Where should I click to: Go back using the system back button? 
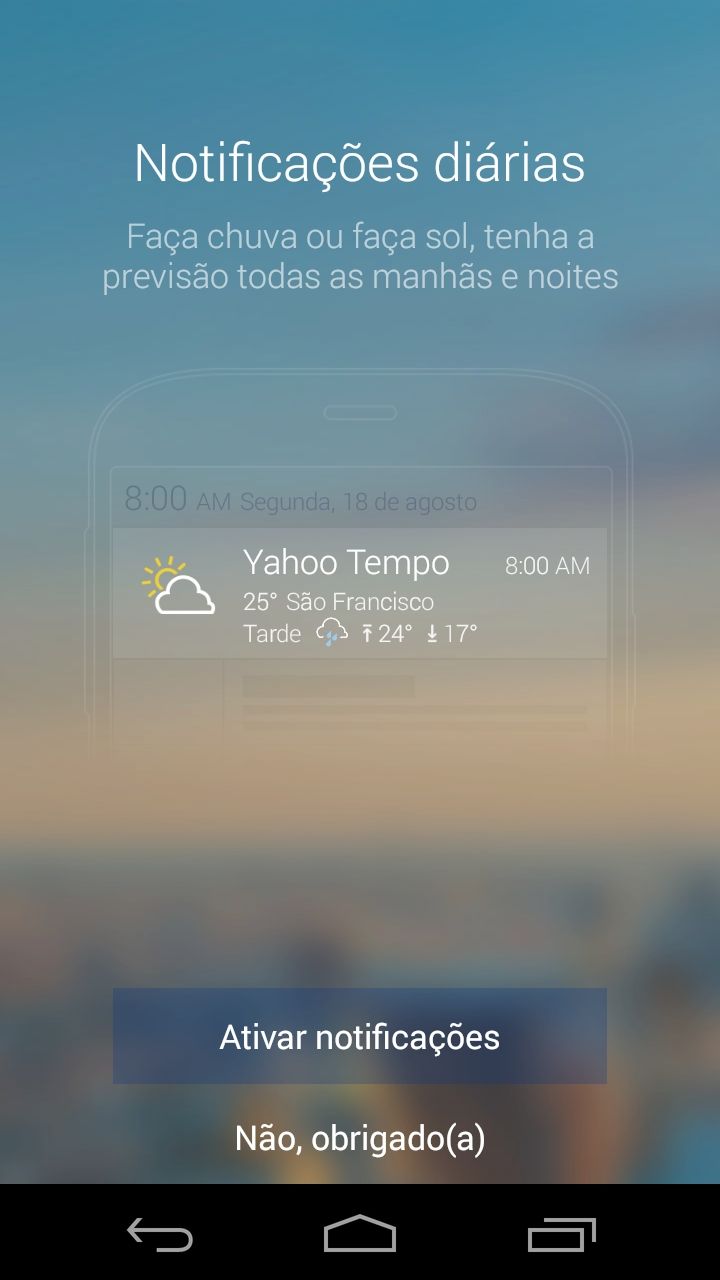click(160, 1234)
